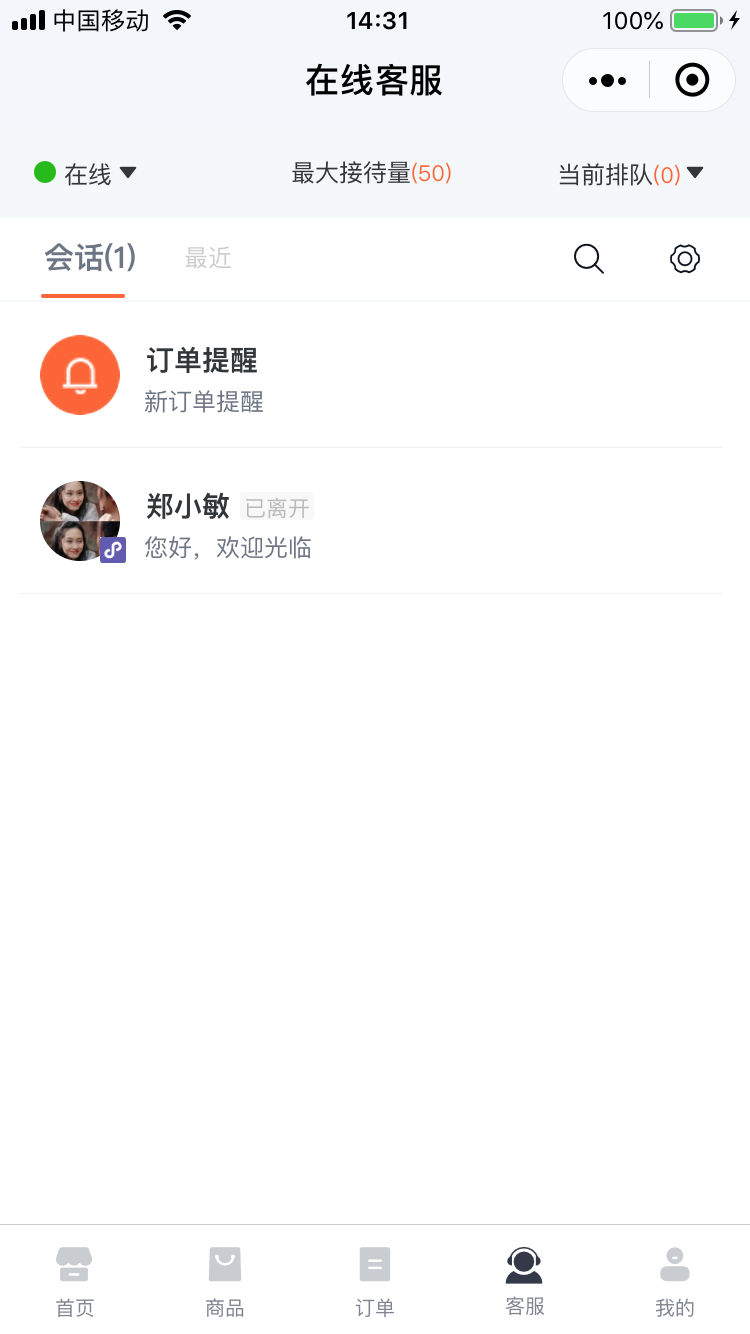
Task: Expand the 当前排队 queue dropdown
Action: tap(630, 174)
